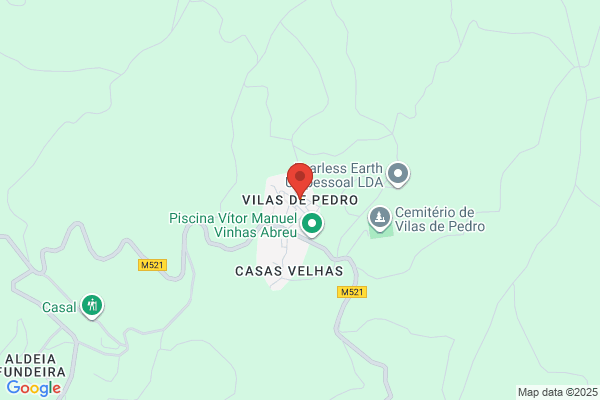Open the Cemitério de Vilas de Pedro marker
The width and height of the screenshot is (600, 400).
[380, 219]
